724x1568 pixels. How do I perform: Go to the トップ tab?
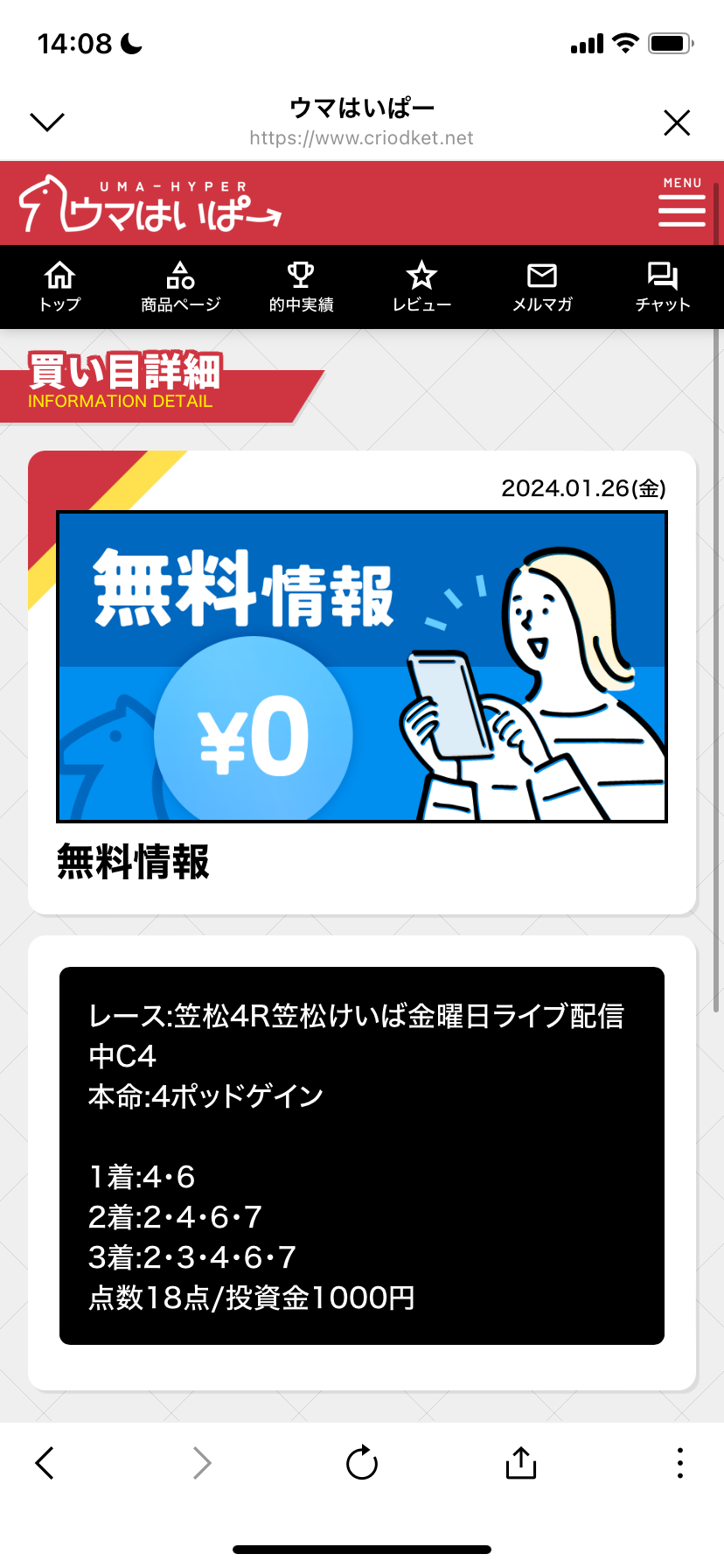59,287
